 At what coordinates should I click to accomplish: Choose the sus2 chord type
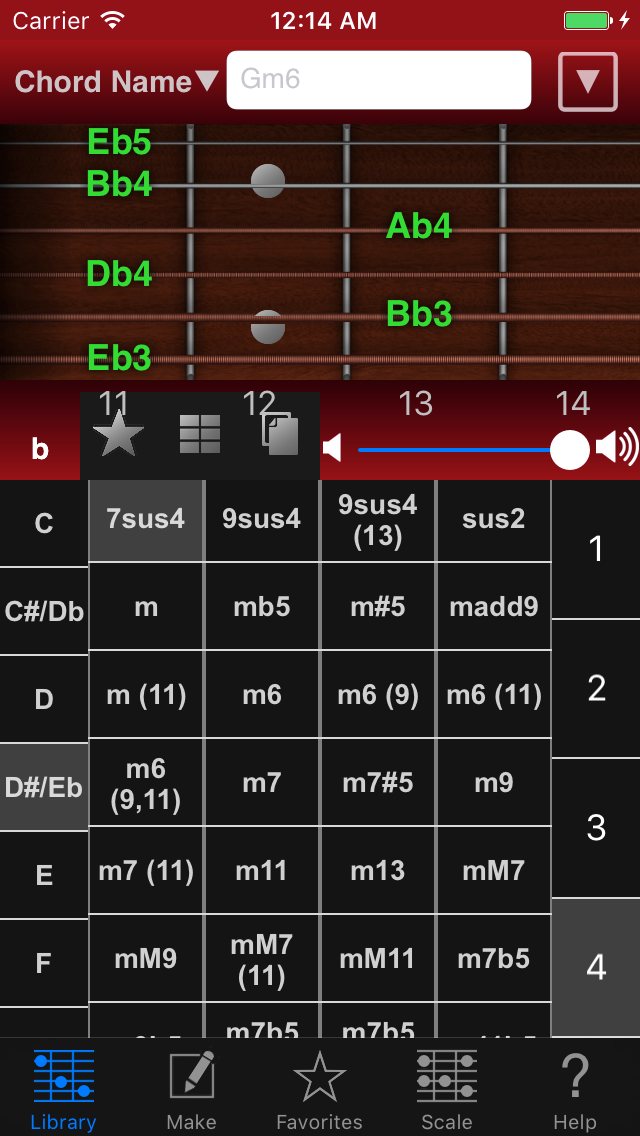[494, 519]
